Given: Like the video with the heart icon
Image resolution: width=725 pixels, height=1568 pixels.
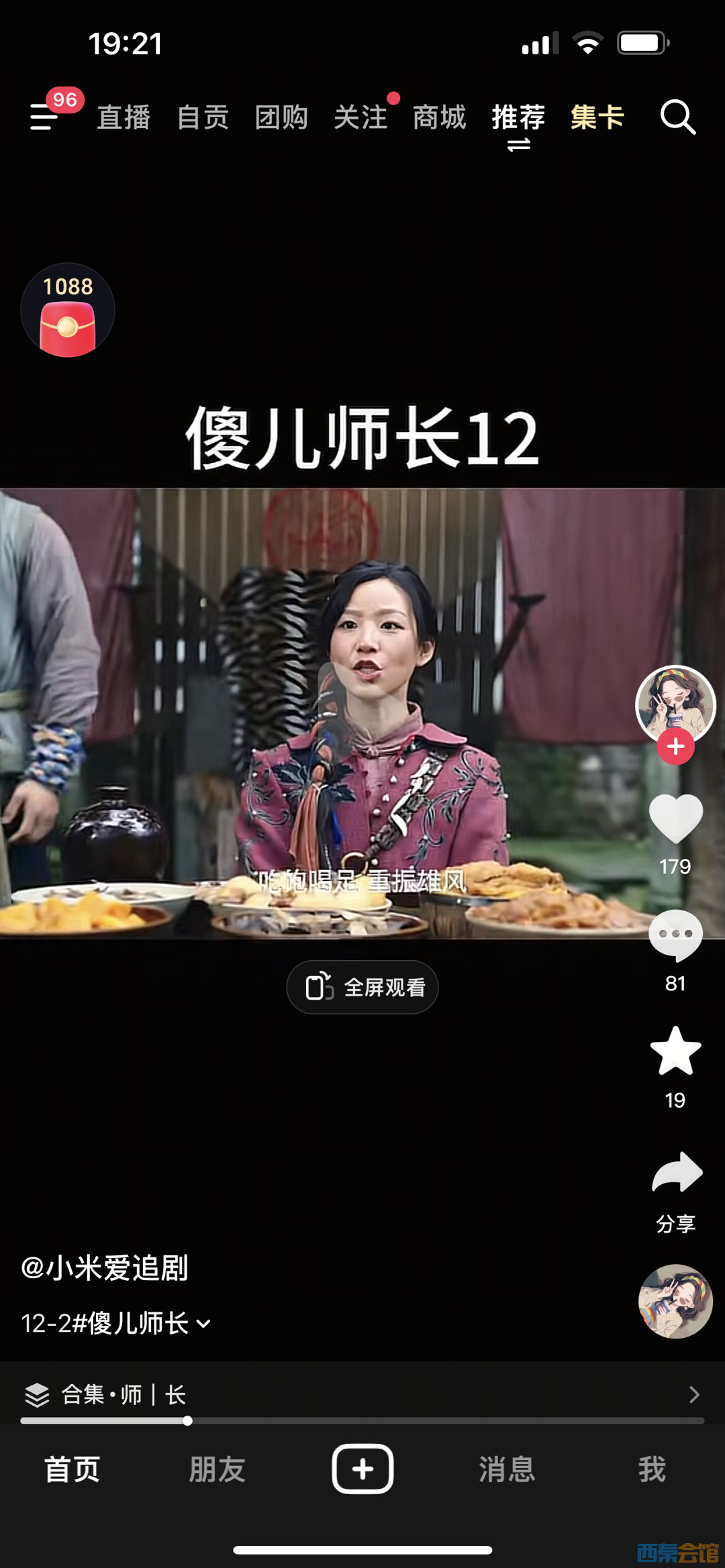Looking at the screenshot, I should pyautogui.click(x=675, y=819).
